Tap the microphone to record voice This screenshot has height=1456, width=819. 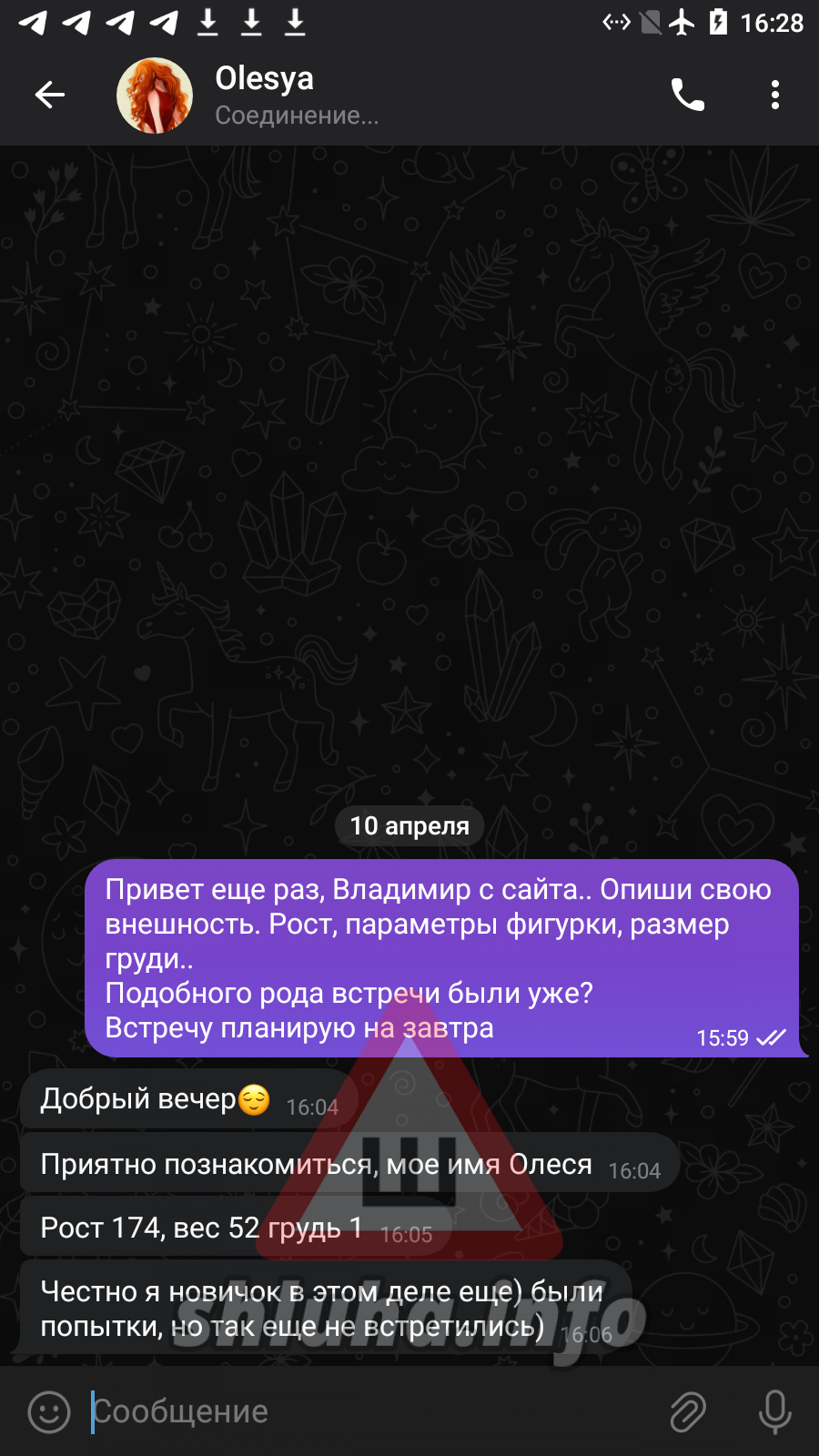click(x=775, y=1411)
